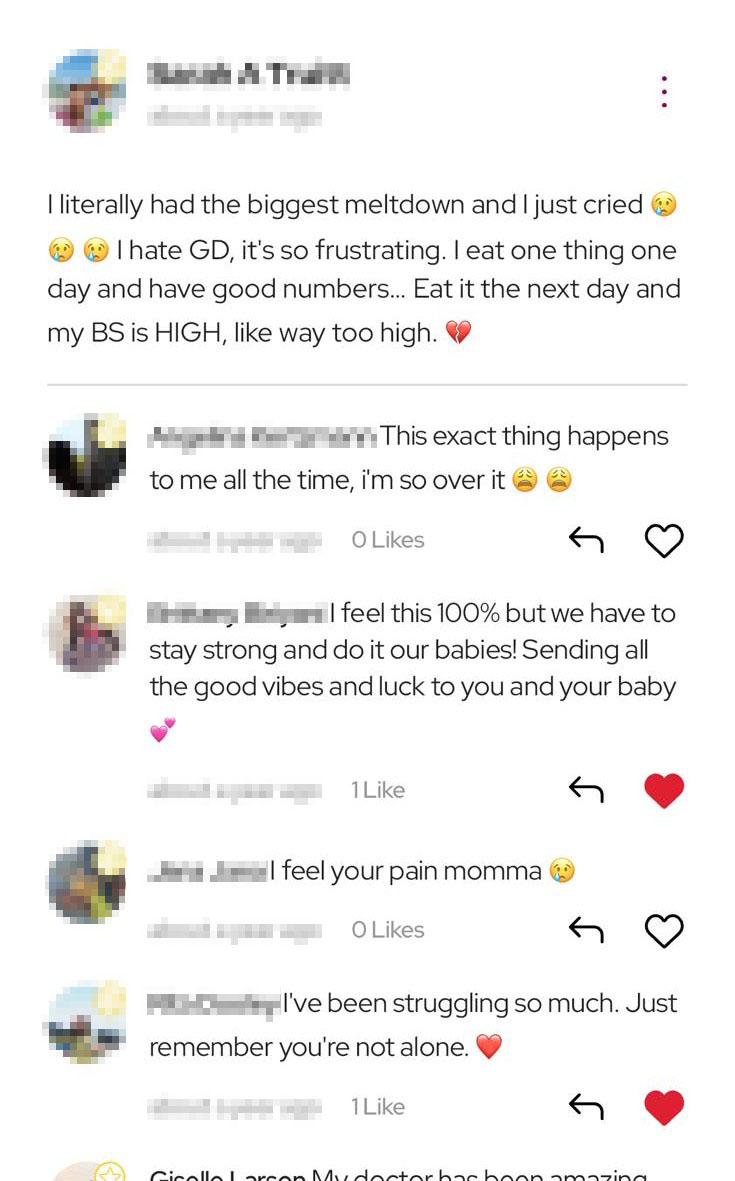Reply to the "This exact thing happens" comment
The image size is (735, 1181).
pyautogui.click(x=586, y=541)
